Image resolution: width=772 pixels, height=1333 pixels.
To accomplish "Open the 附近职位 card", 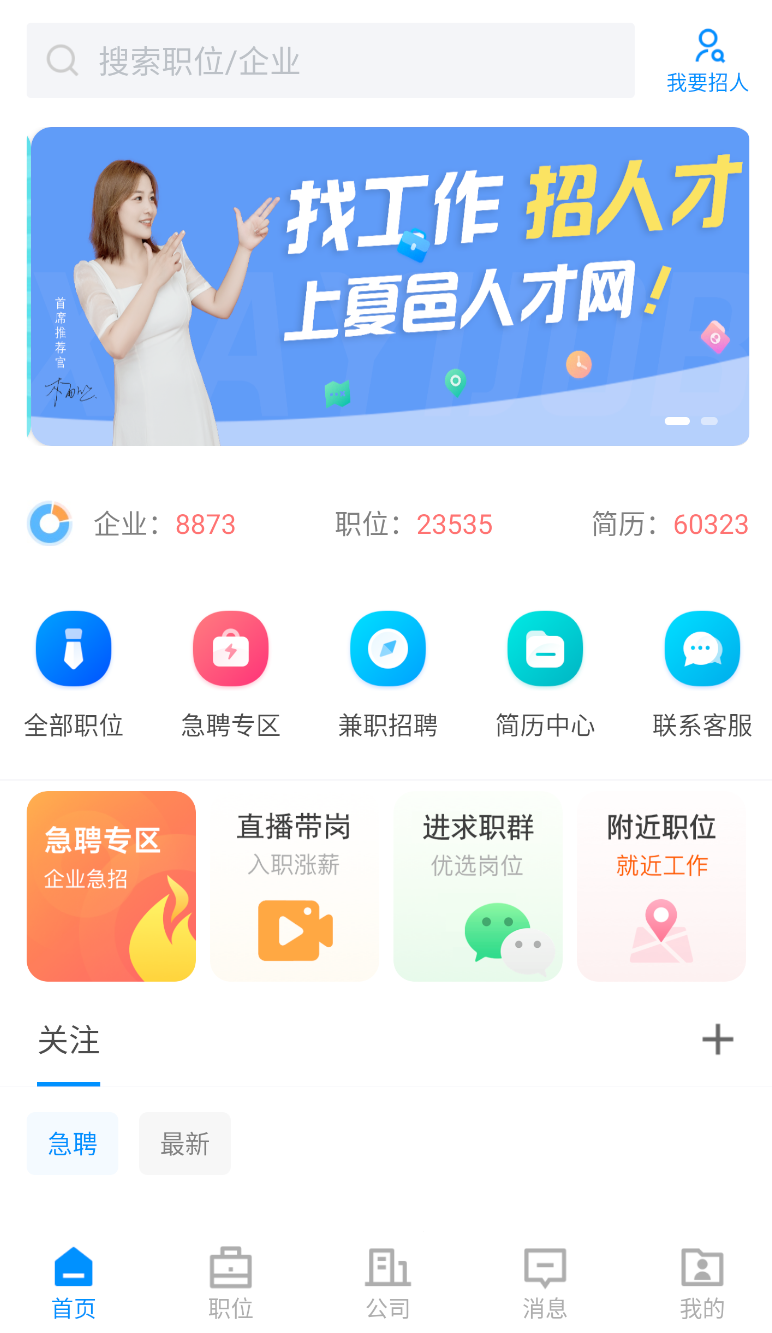I will coord(662,886).
